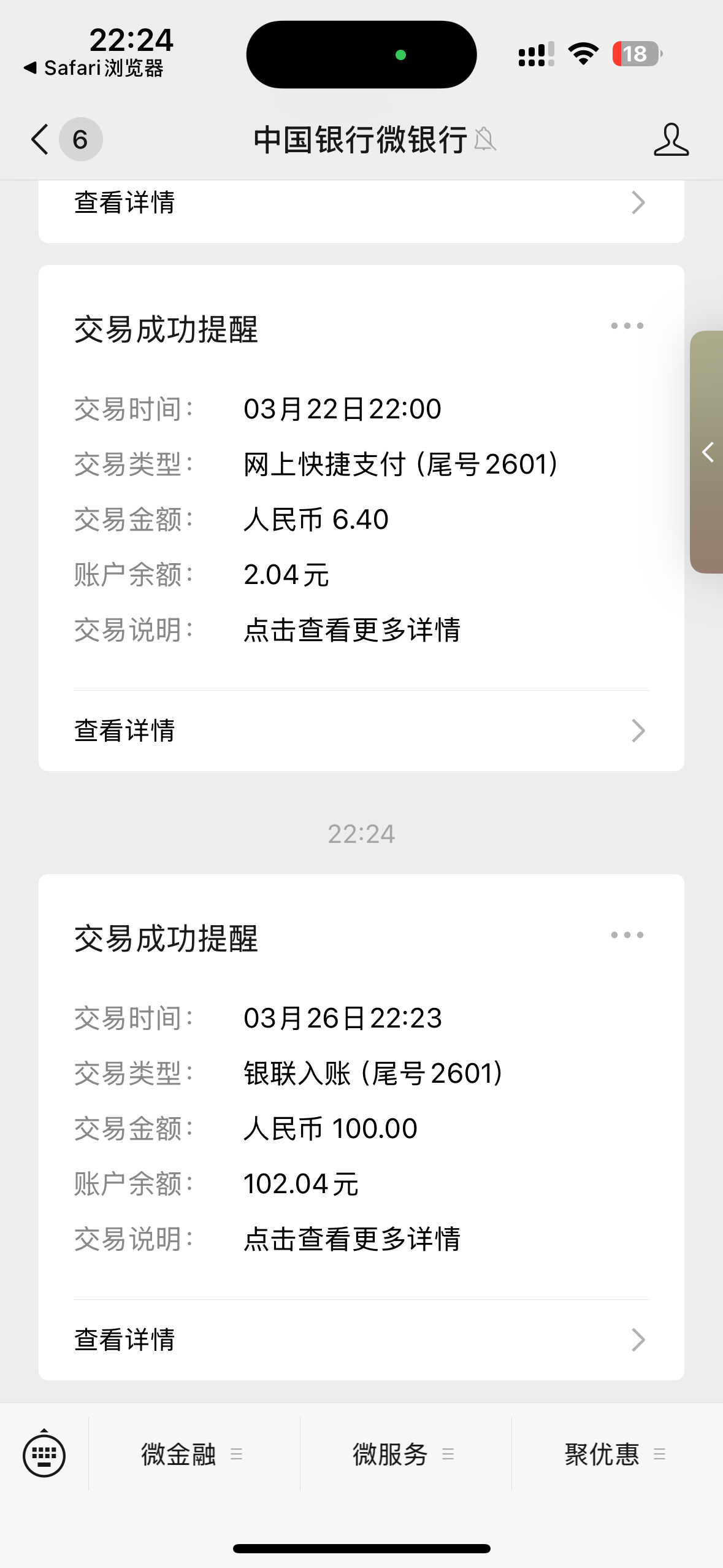Switch to keyboard input
723x1568 pixels.
[44, 1454]
